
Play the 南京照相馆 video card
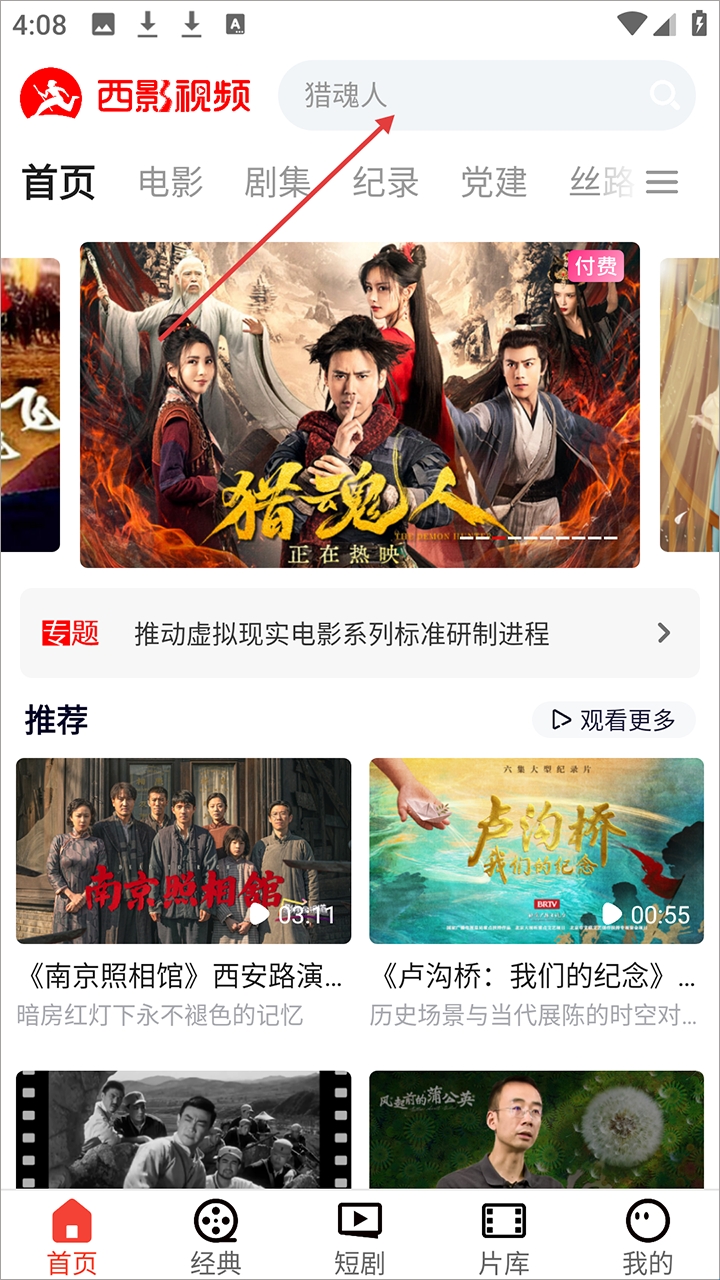(x=184, y=850)
